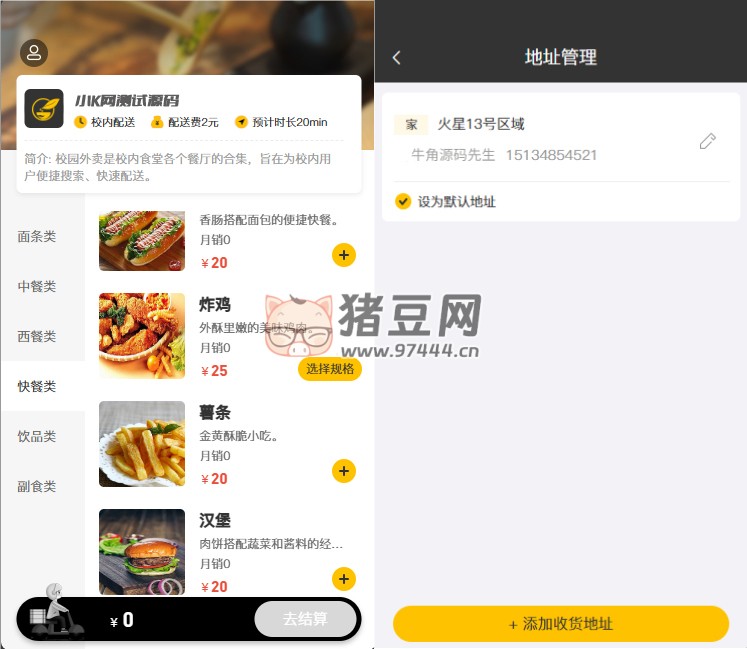Open the shopping cart rider icon
The image size is (747, 649).
50,612
